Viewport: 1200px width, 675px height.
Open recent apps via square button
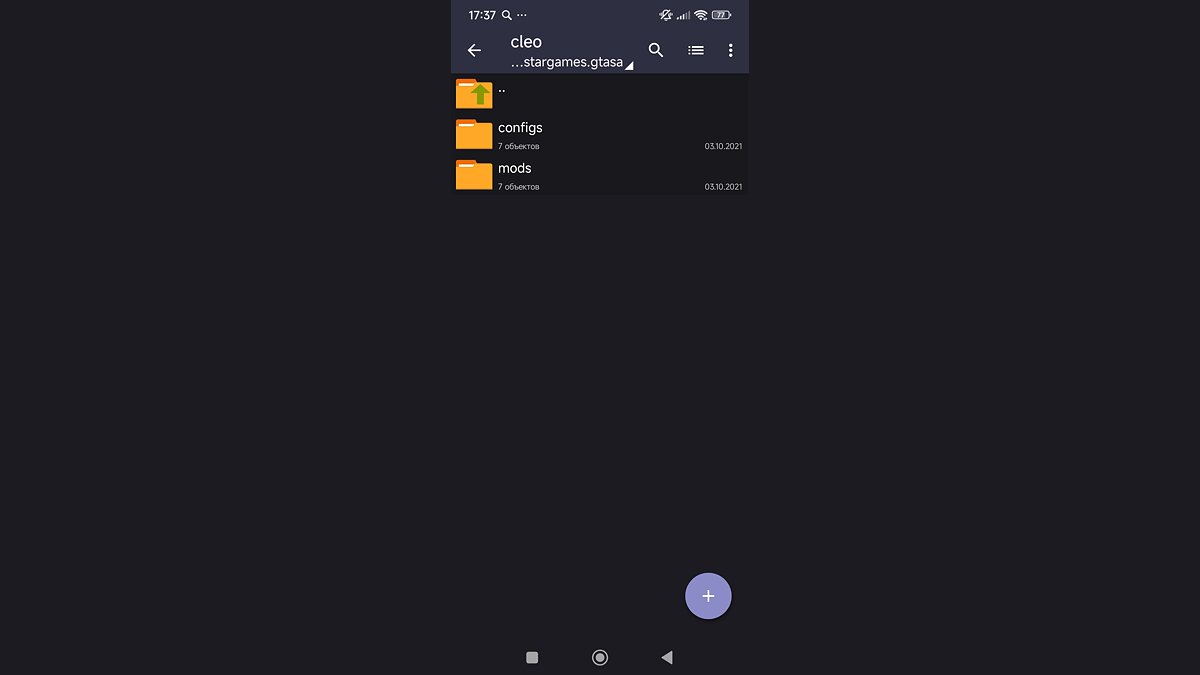point(532,657)
